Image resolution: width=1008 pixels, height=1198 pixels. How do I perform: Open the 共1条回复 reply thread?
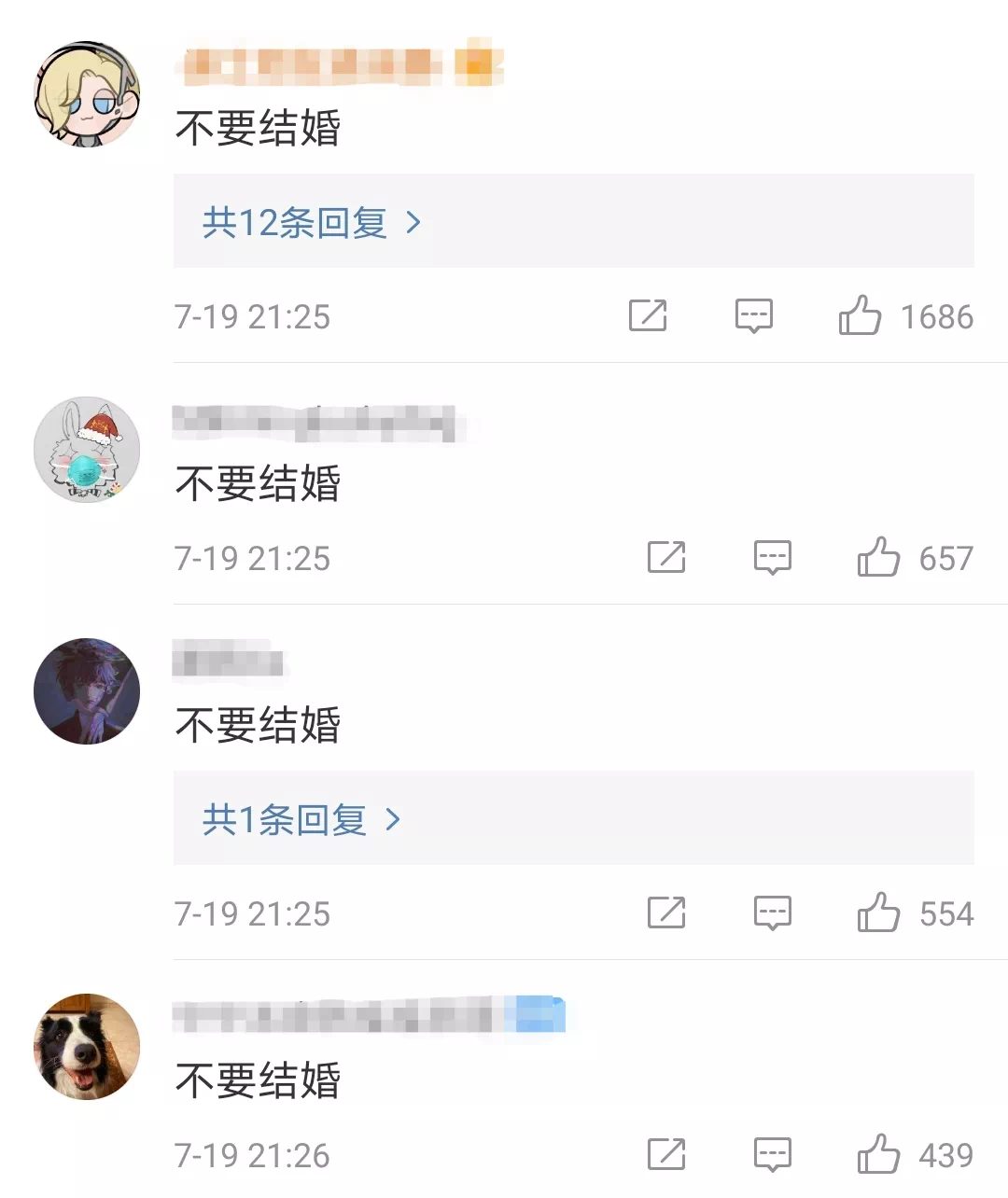[x=301, y=819]
